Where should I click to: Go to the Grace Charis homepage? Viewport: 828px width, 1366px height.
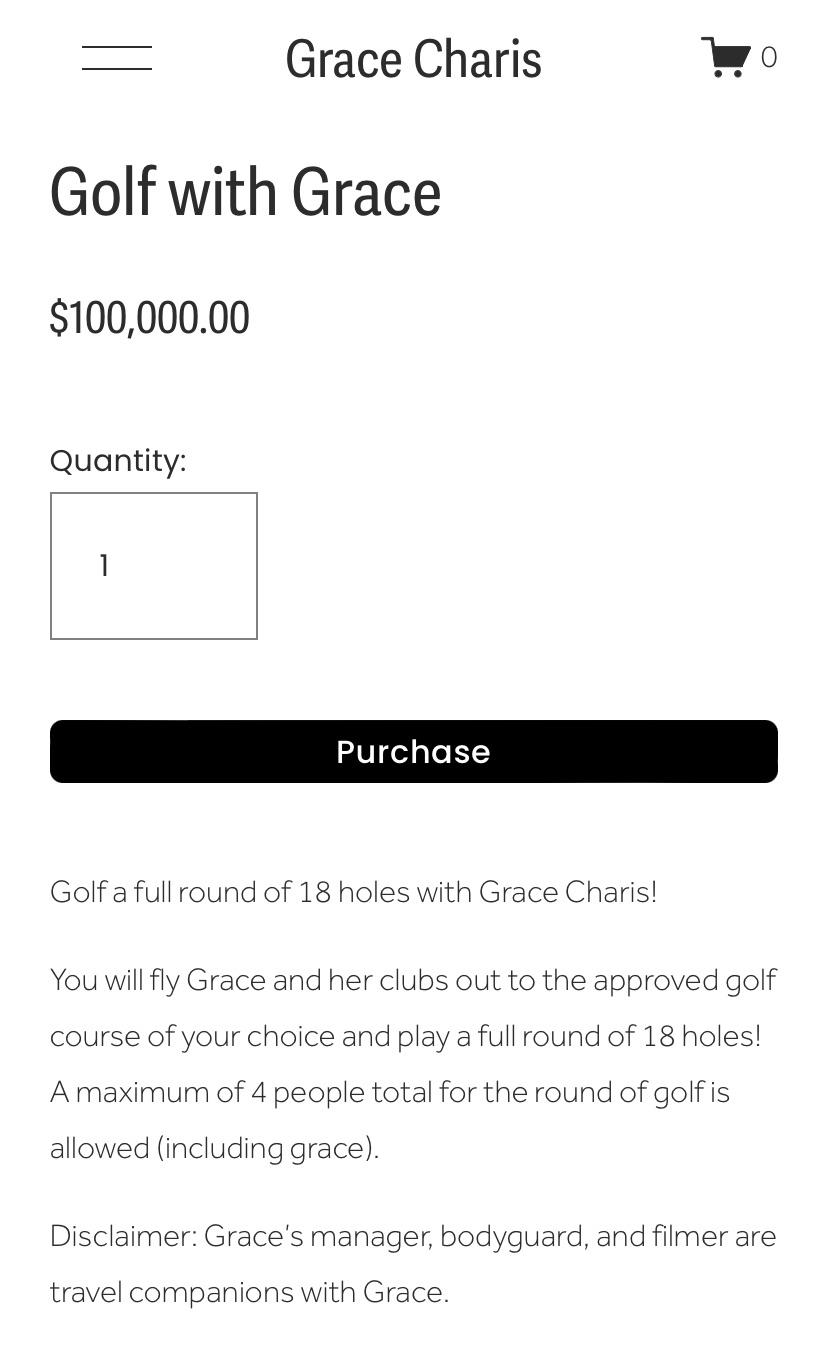point(413,59)
